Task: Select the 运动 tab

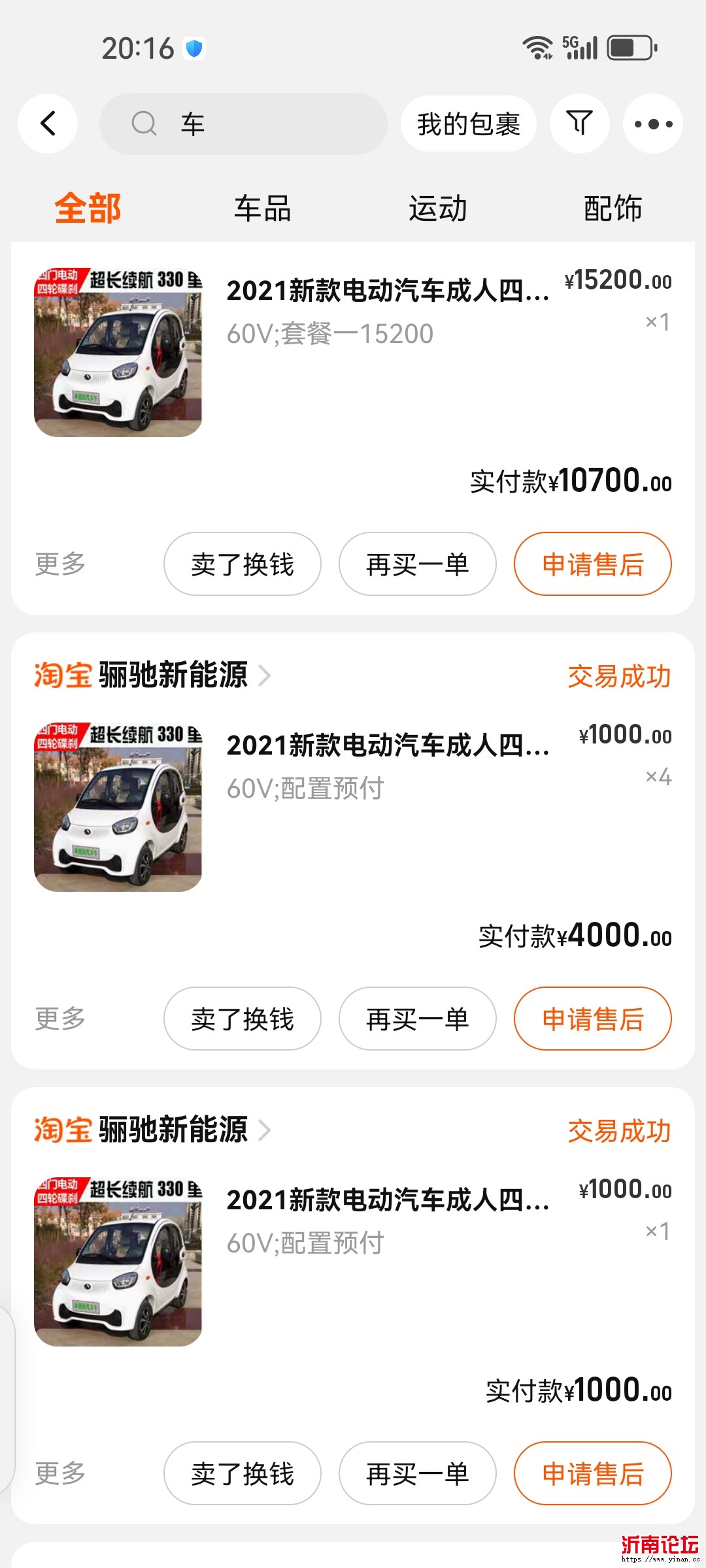Action: (x=437, y=208)
